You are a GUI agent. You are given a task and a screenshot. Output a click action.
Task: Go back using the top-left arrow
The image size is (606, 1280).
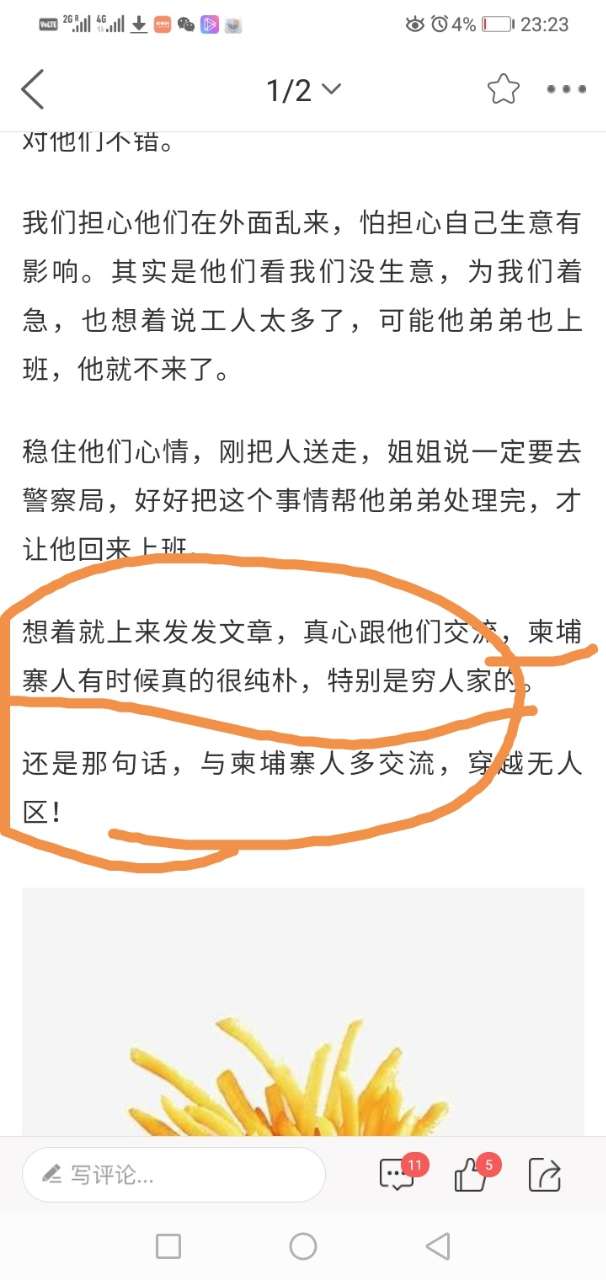[x=33, y=90]
